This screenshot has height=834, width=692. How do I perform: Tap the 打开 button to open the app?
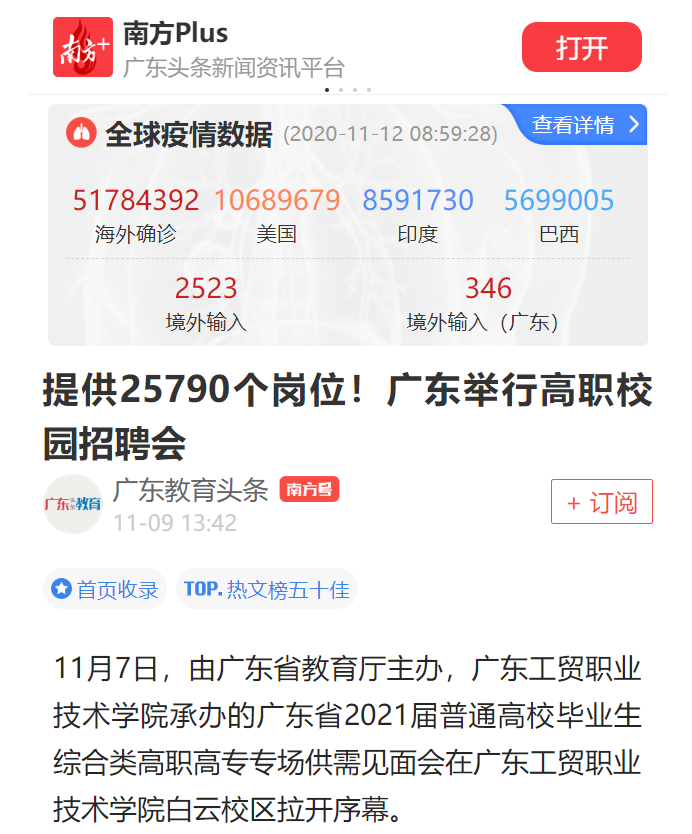581,47
